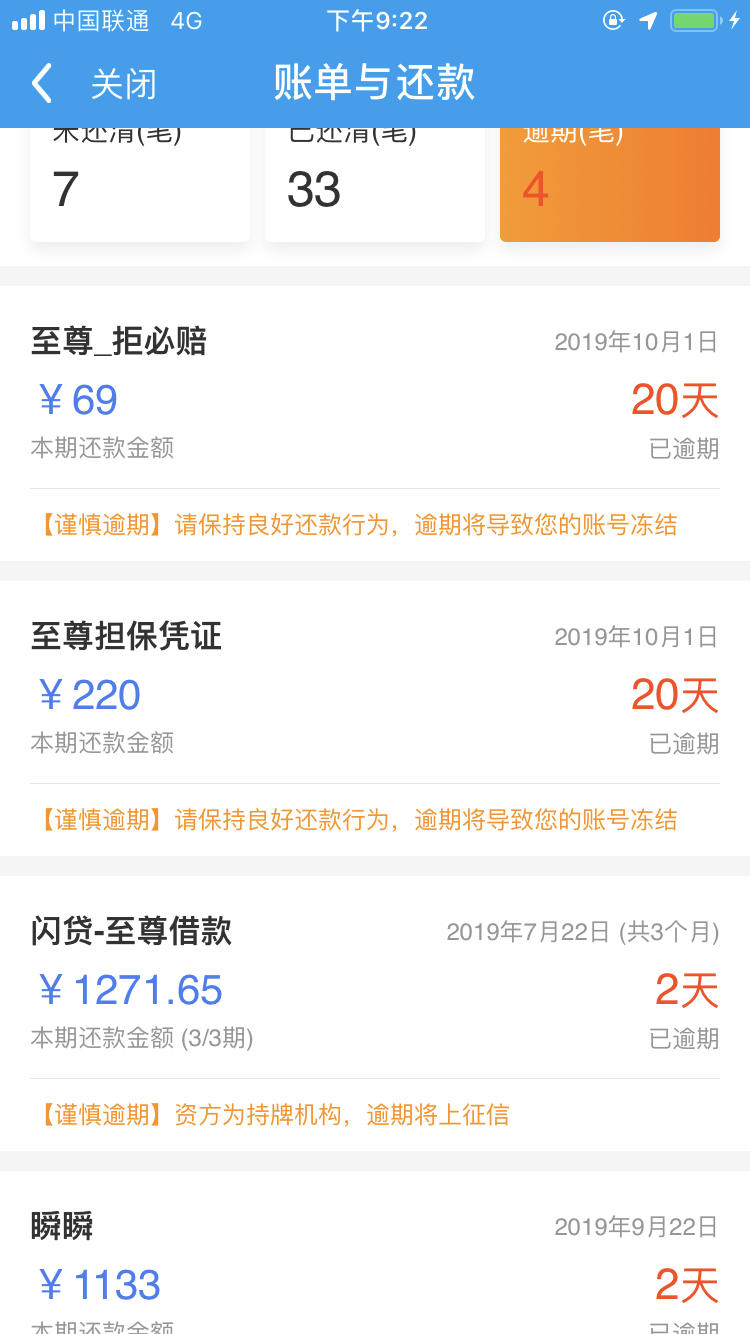This screenshot has height=1334, width=750.
Task: Open the 至尊担保凭证 bill of ¥220
Action: tap(375, 718)
